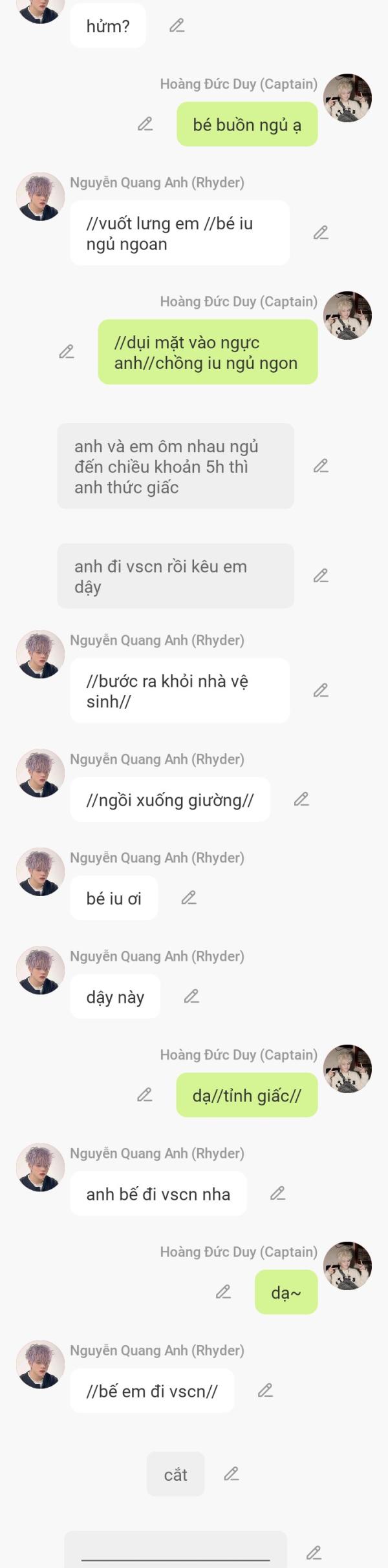Edit the '//bế em đi vscn//' message
The width and height of the screenshot is (388, 1568).
click(x=265, y=1390)
